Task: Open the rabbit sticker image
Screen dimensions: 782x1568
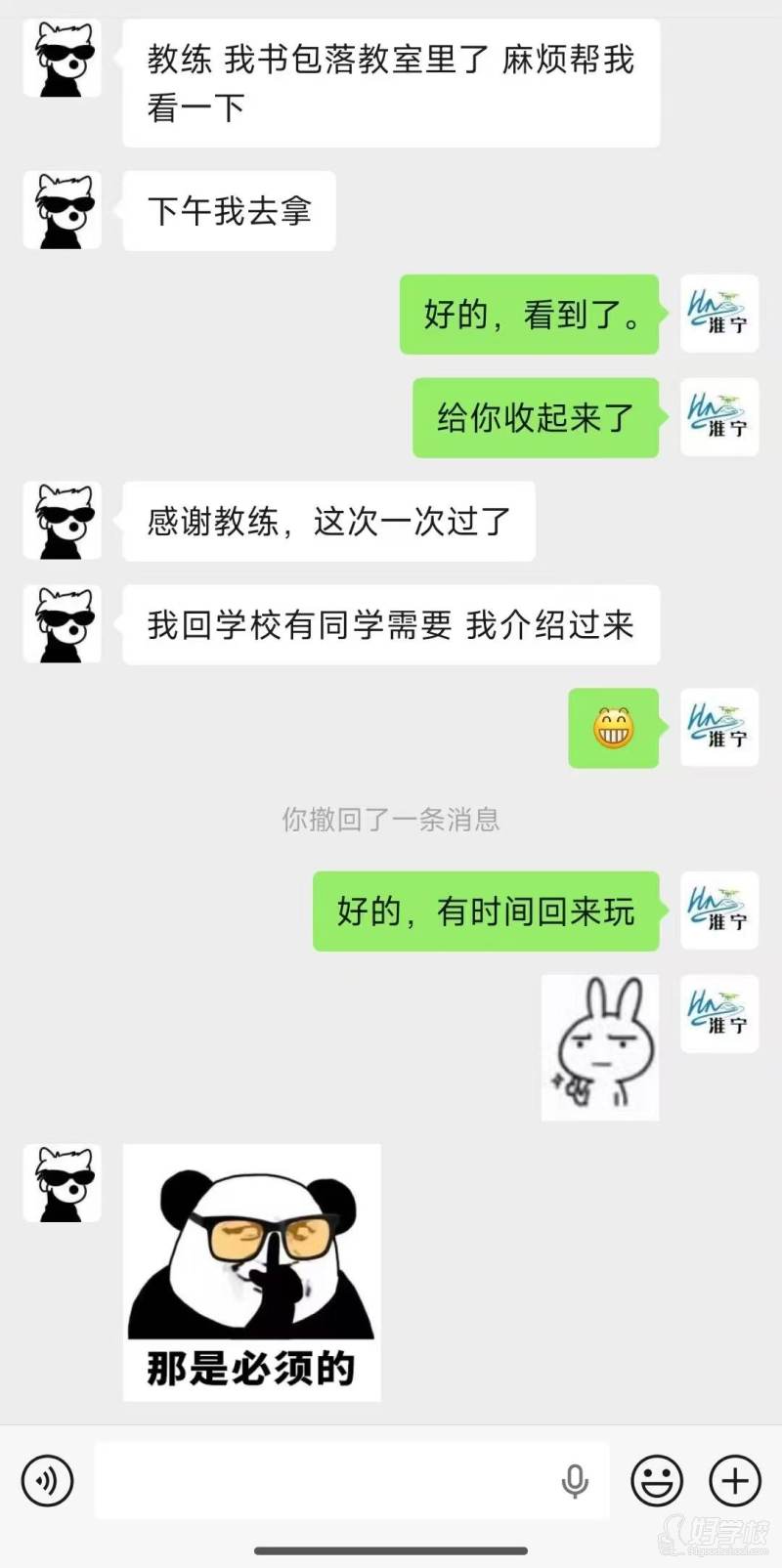Action: click(600, 1046)
